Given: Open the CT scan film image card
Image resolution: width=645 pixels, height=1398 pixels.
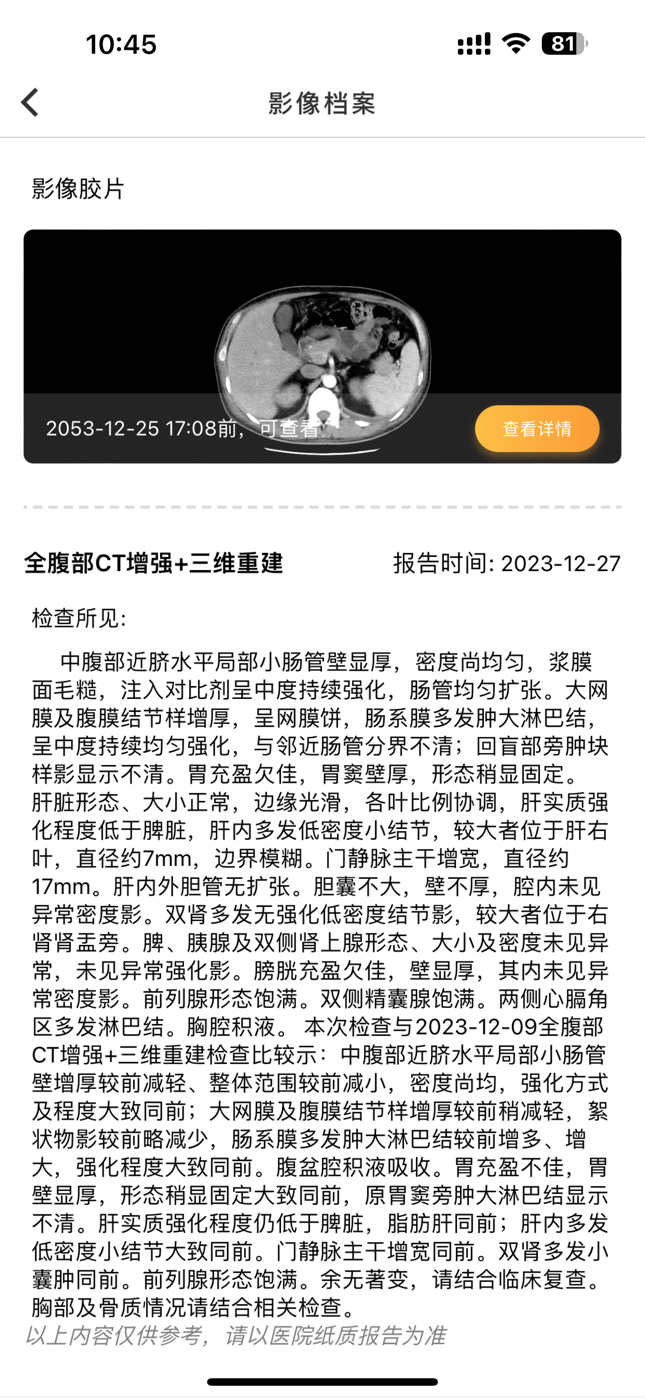Looking at the screenshot, I should [x=322, y=346].
